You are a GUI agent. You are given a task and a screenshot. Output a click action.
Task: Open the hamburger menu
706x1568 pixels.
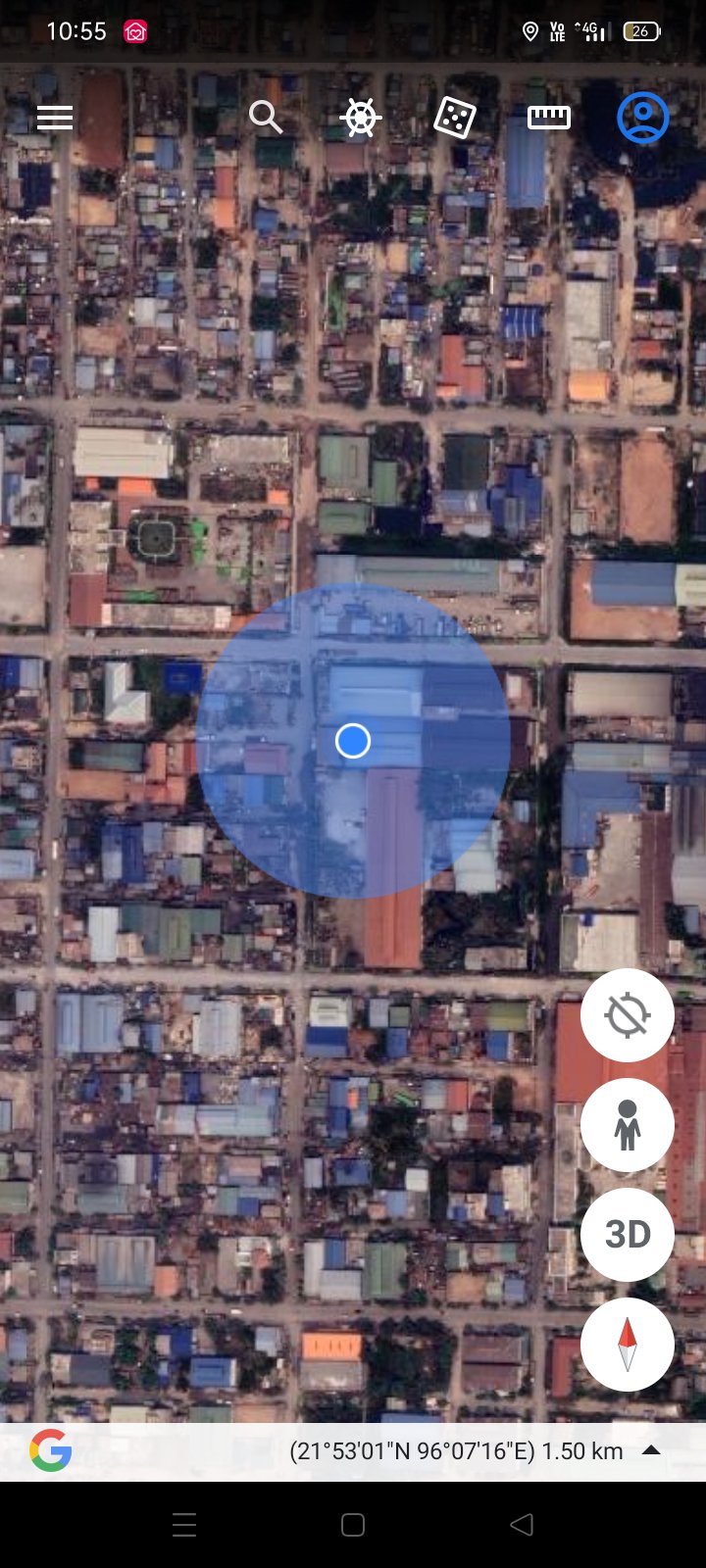point(55,118)
